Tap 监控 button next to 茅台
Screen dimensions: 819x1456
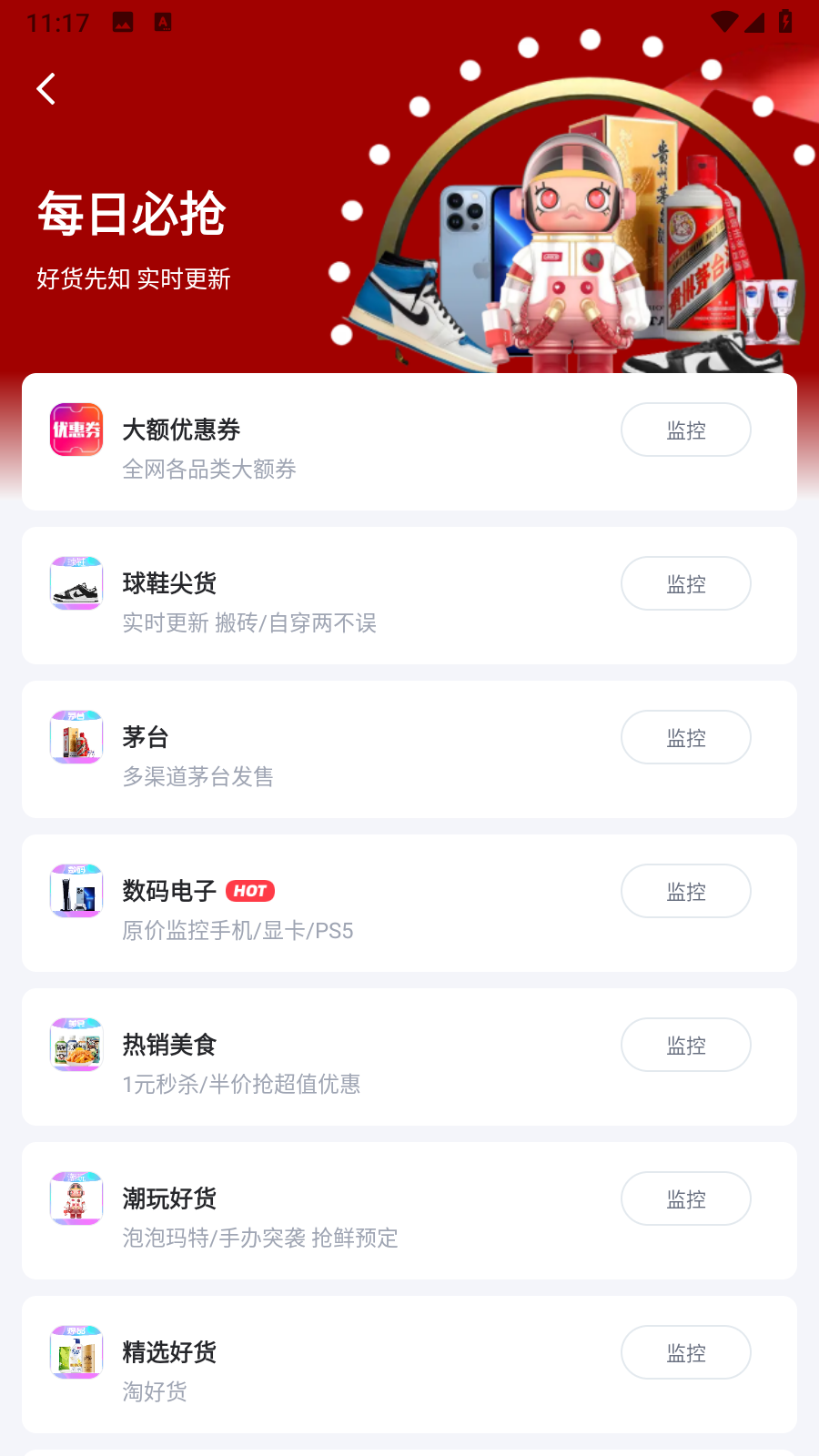point(685,737)
